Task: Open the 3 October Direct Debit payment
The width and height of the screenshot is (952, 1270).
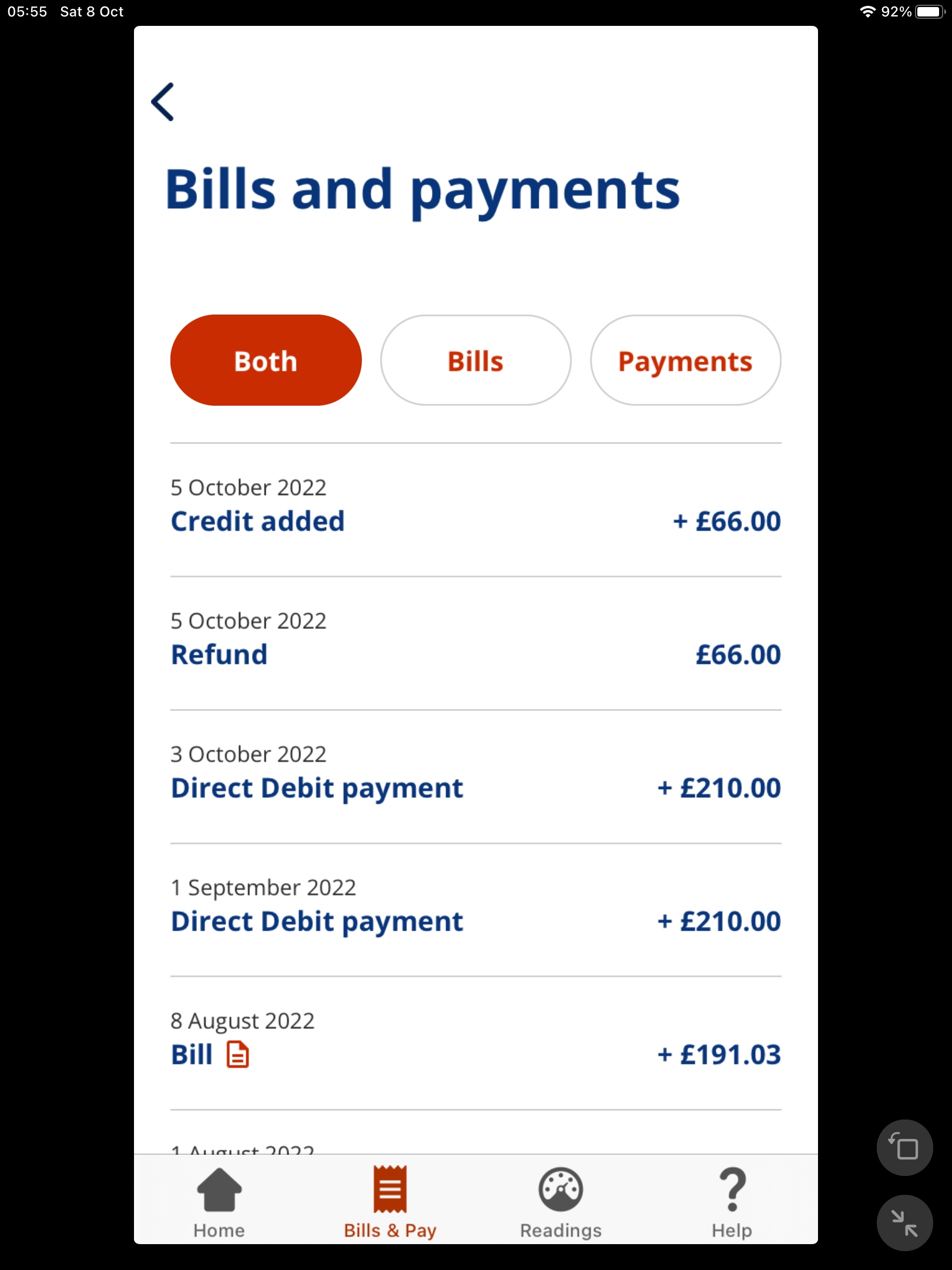Action: coord(475,776)
